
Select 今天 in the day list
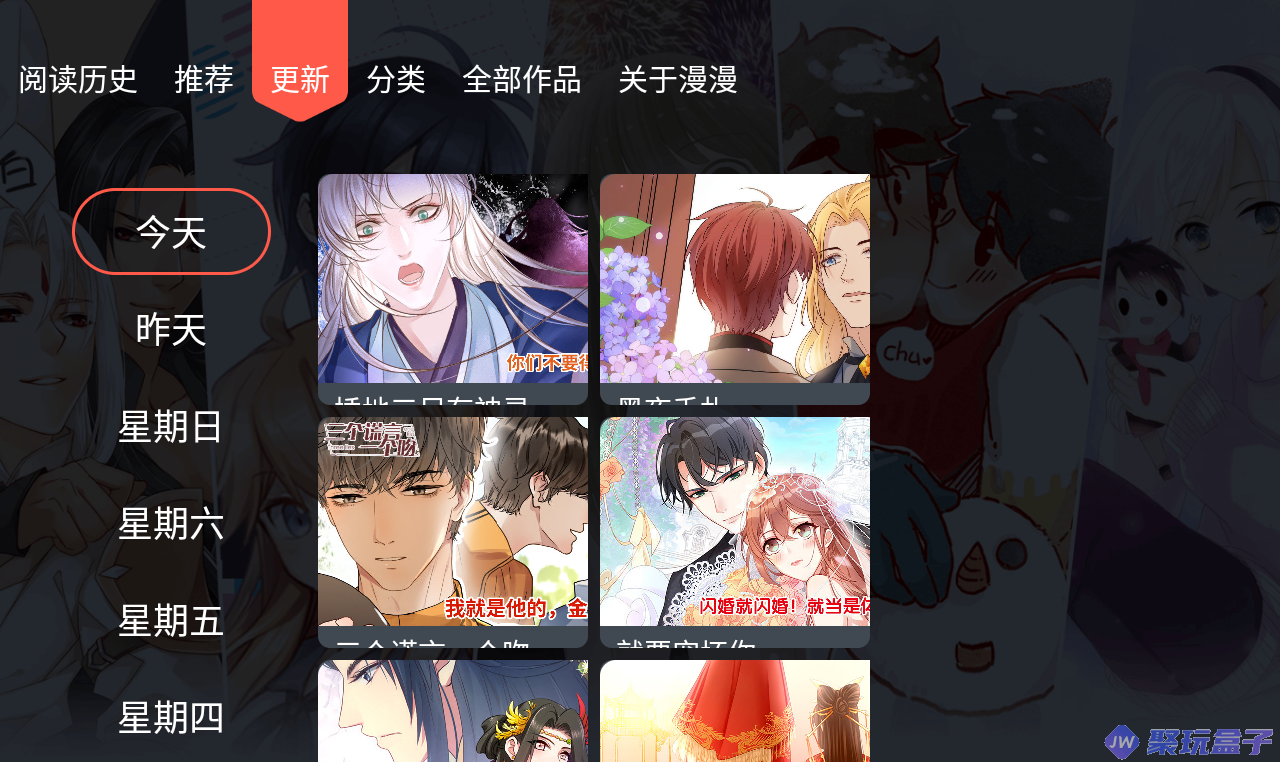tap(171, 232)
